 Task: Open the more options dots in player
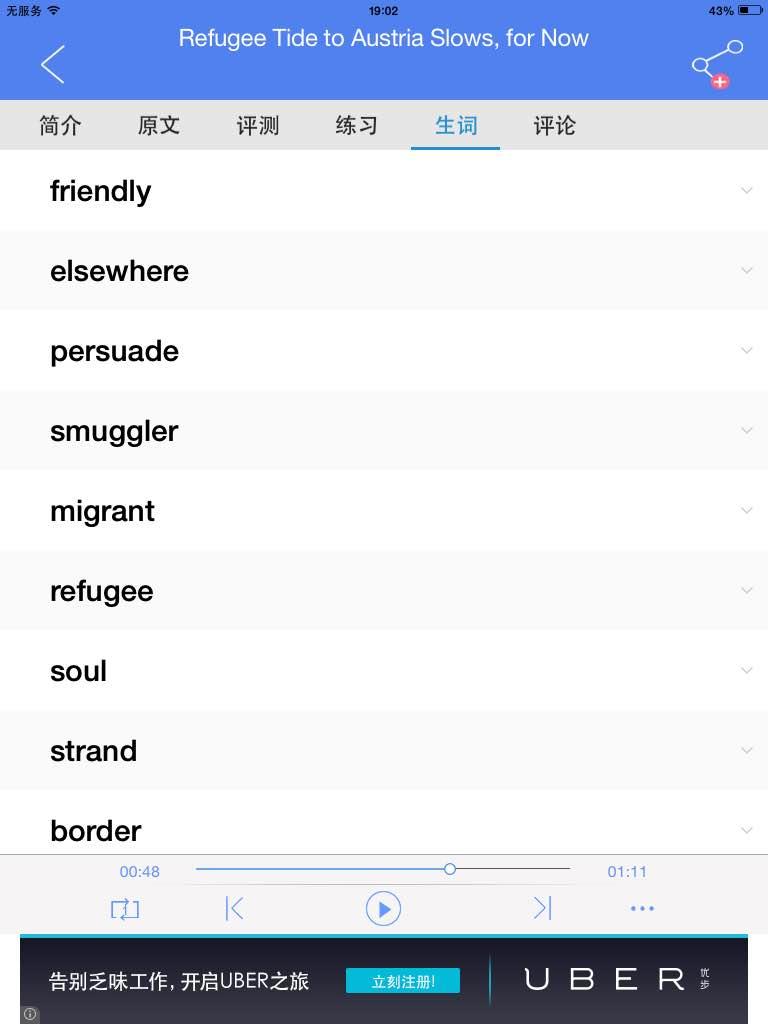tap(642, 909)
